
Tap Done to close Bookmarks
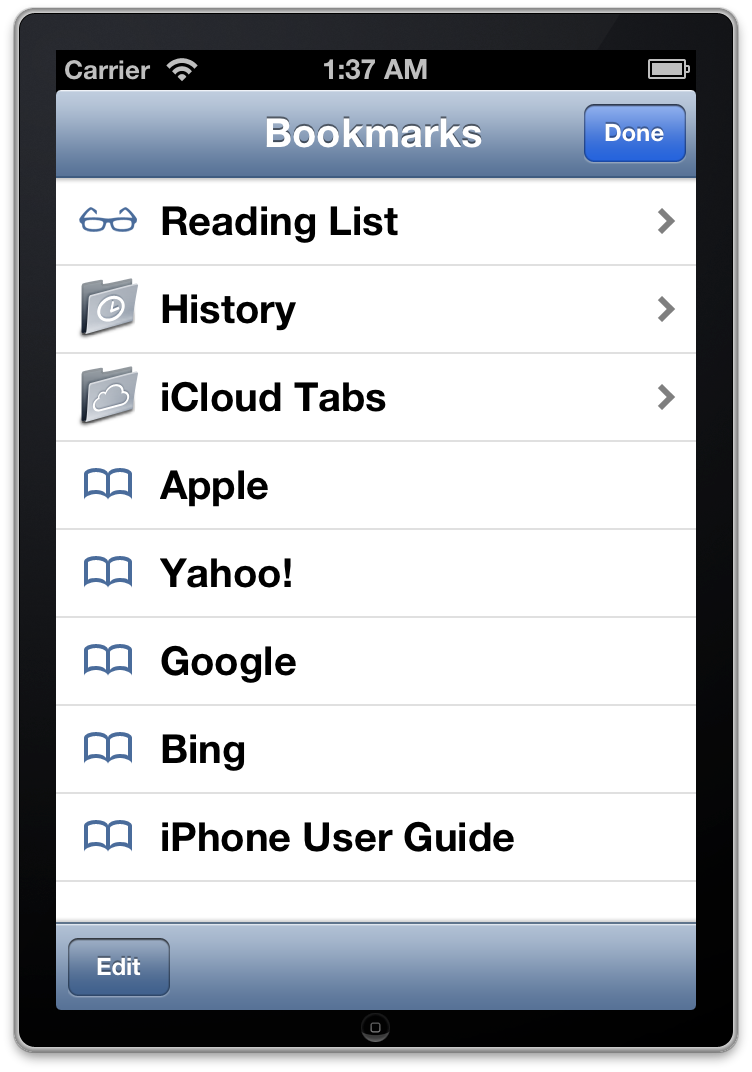coord(634,134)
